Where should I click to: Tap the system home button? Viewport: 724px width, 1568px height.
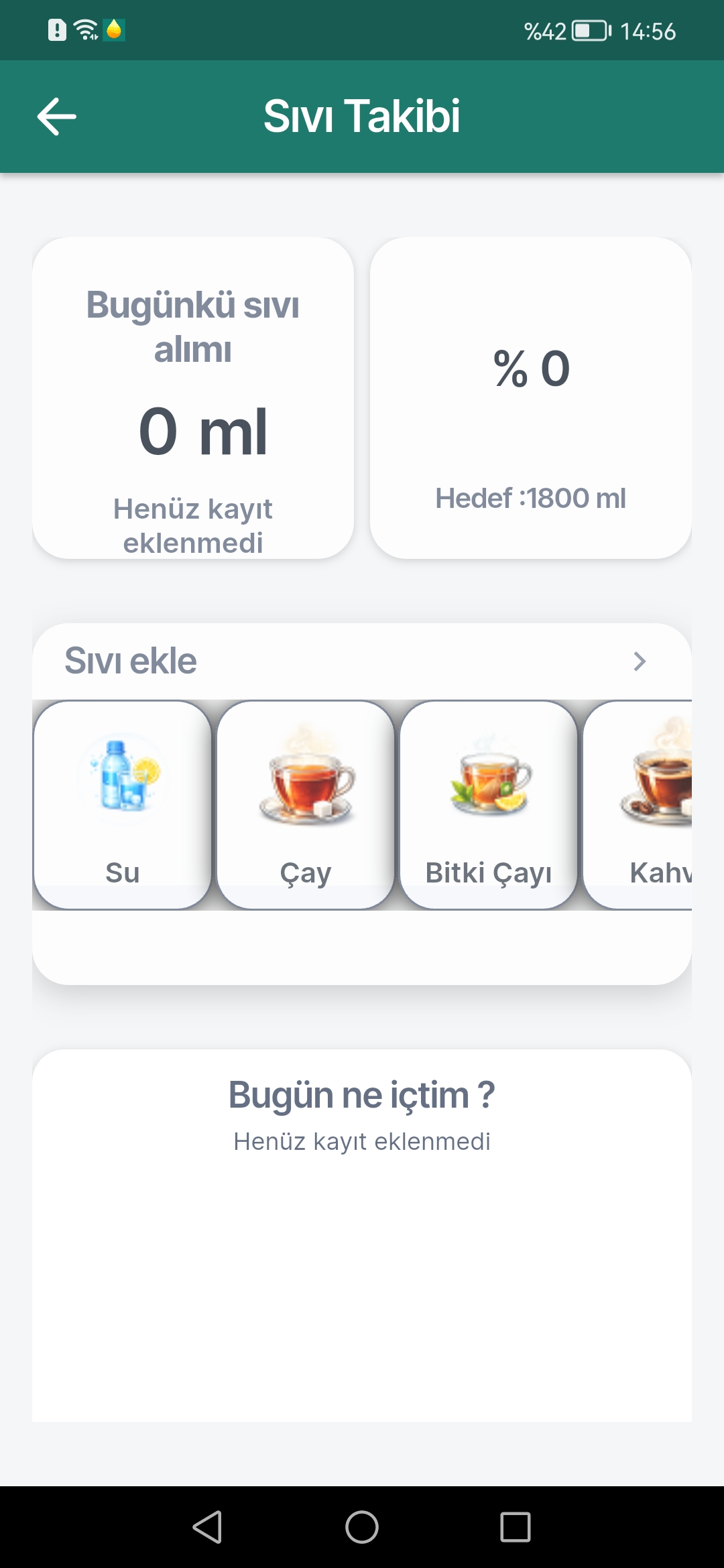(362, 1527)
